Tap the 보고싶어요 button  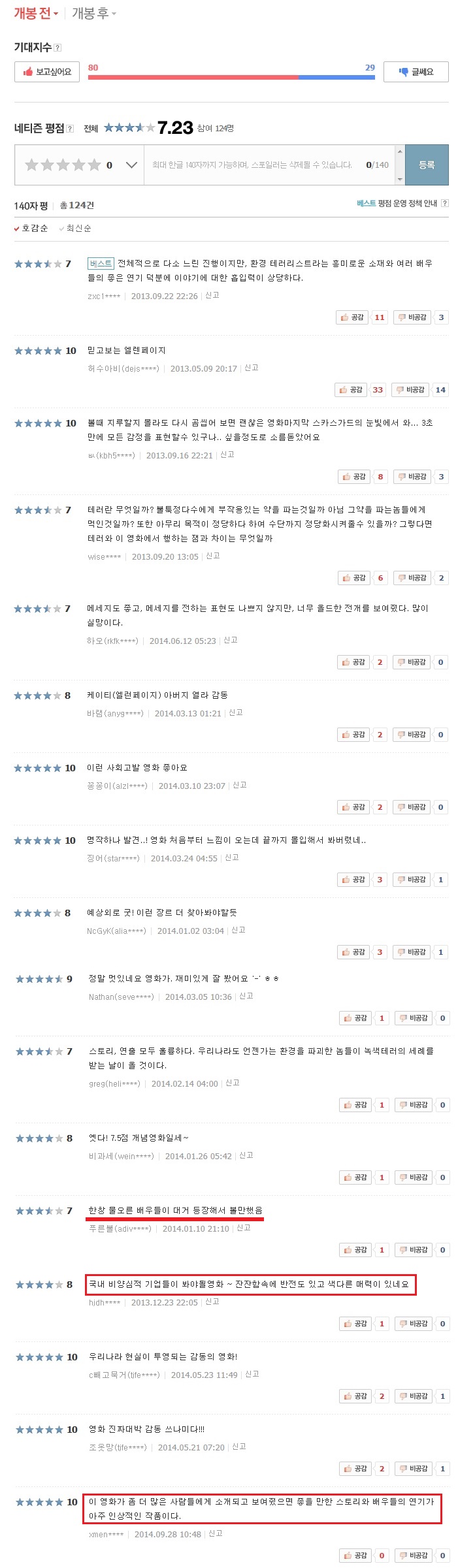tap(47, 72)
